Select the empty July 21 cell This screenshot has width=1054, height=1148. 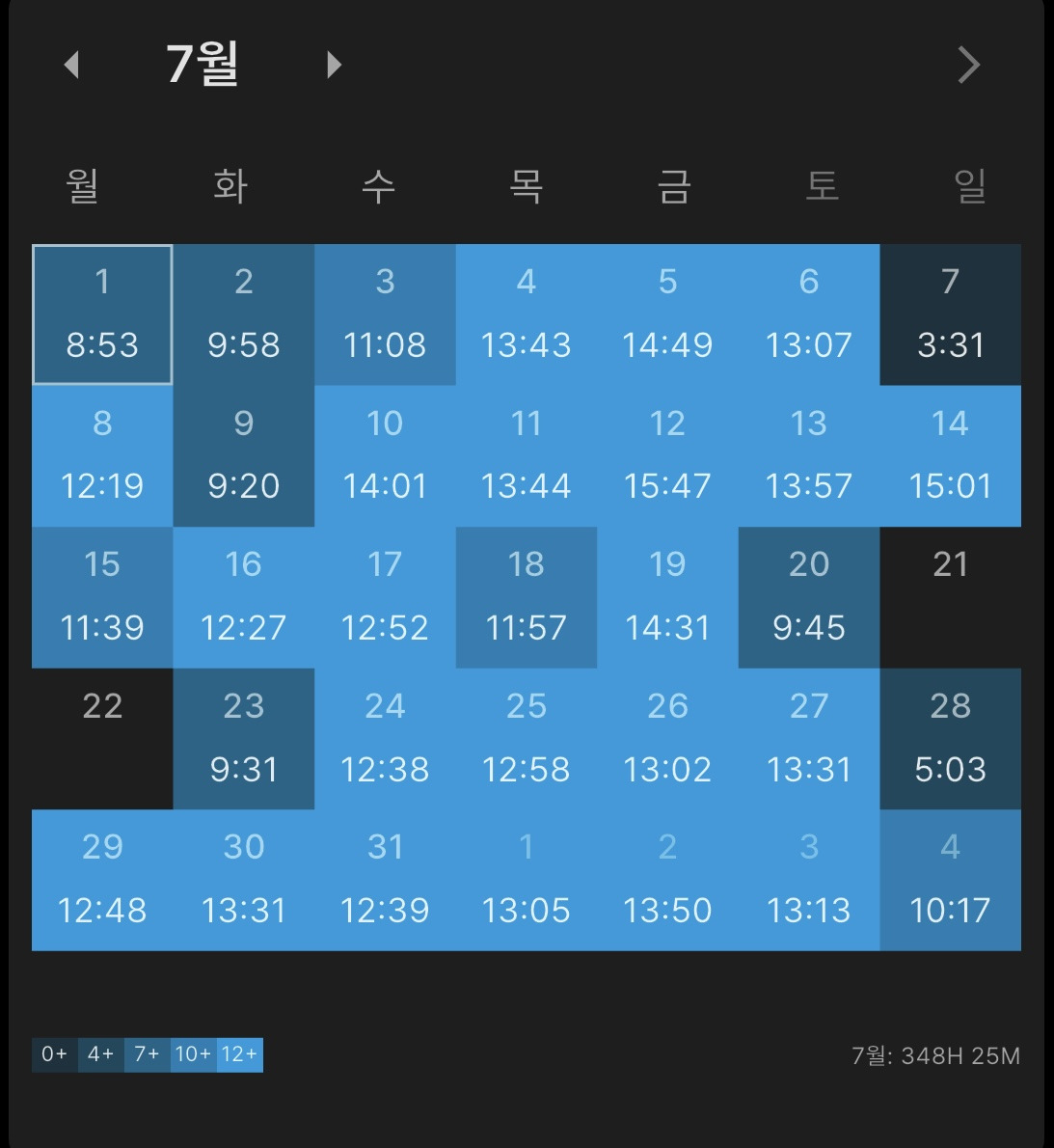(950, 597)
